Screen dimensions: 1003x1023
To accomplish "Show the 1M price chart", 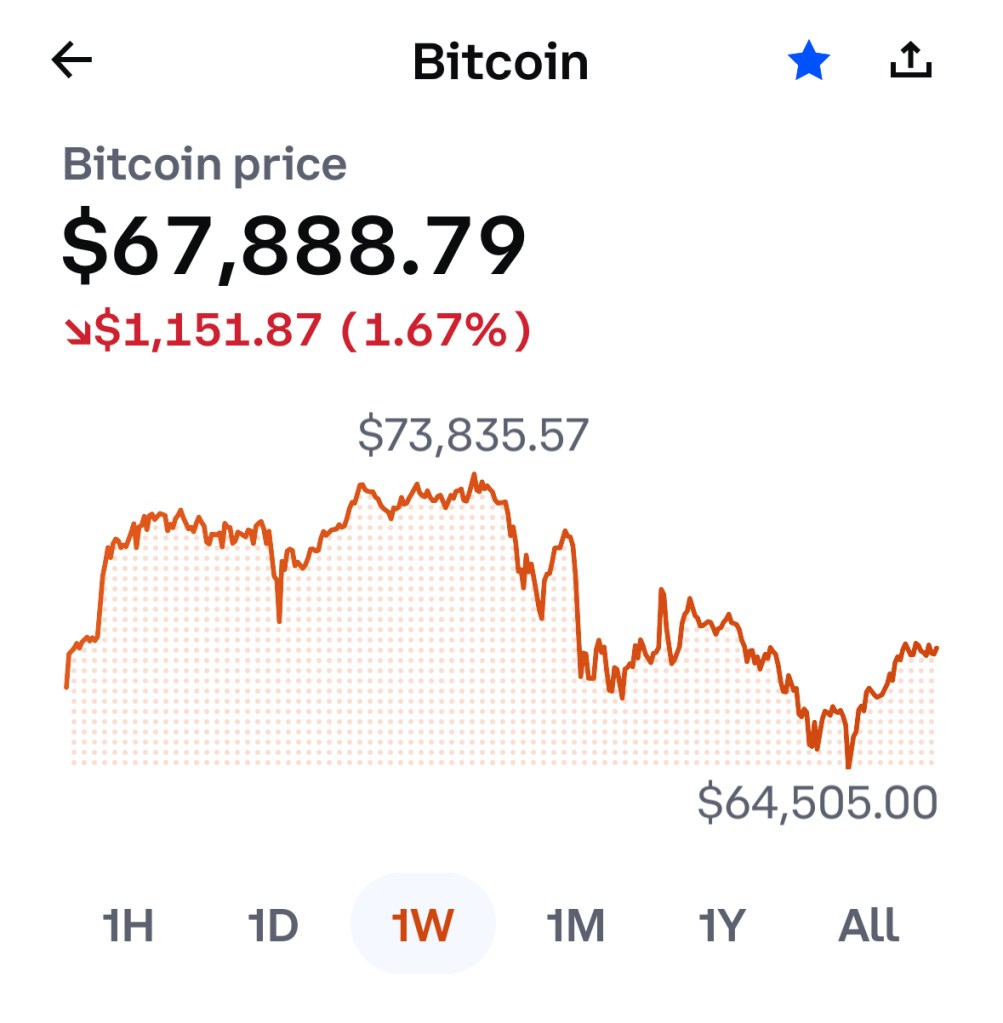I will pyautogui.click(x=575, y=926).
